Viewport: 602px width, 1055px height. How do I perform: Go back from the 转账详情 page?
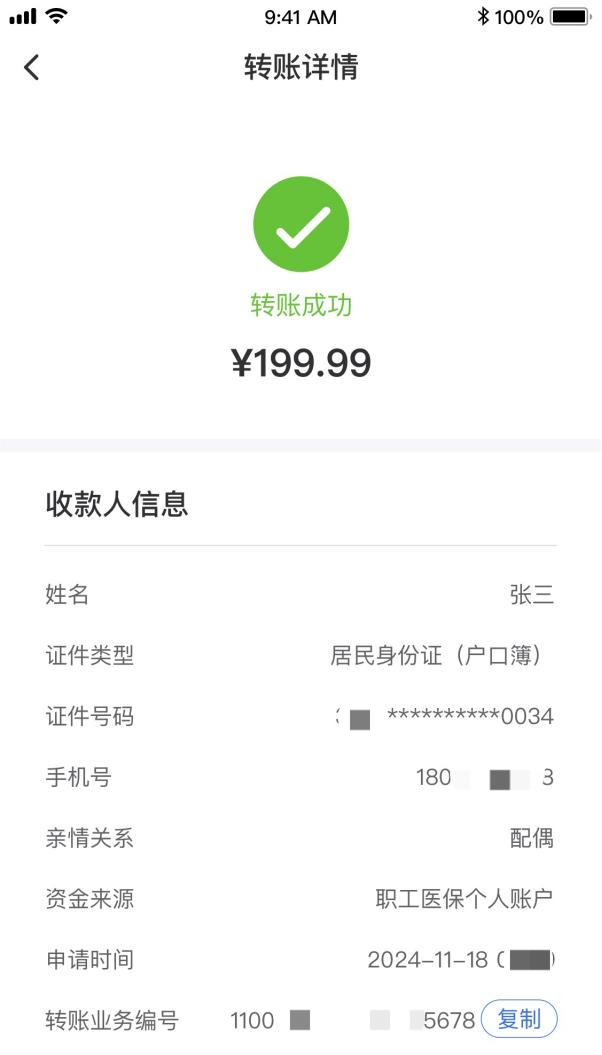click(32, 67)
